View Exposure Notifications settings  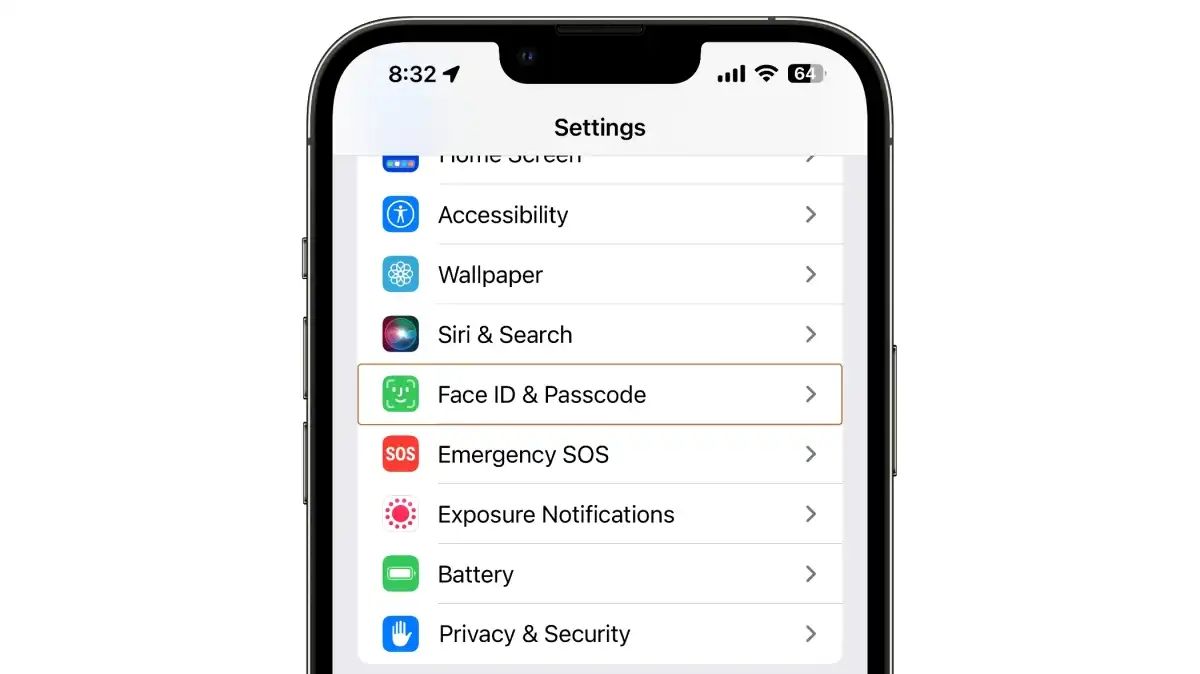(600, 515)
